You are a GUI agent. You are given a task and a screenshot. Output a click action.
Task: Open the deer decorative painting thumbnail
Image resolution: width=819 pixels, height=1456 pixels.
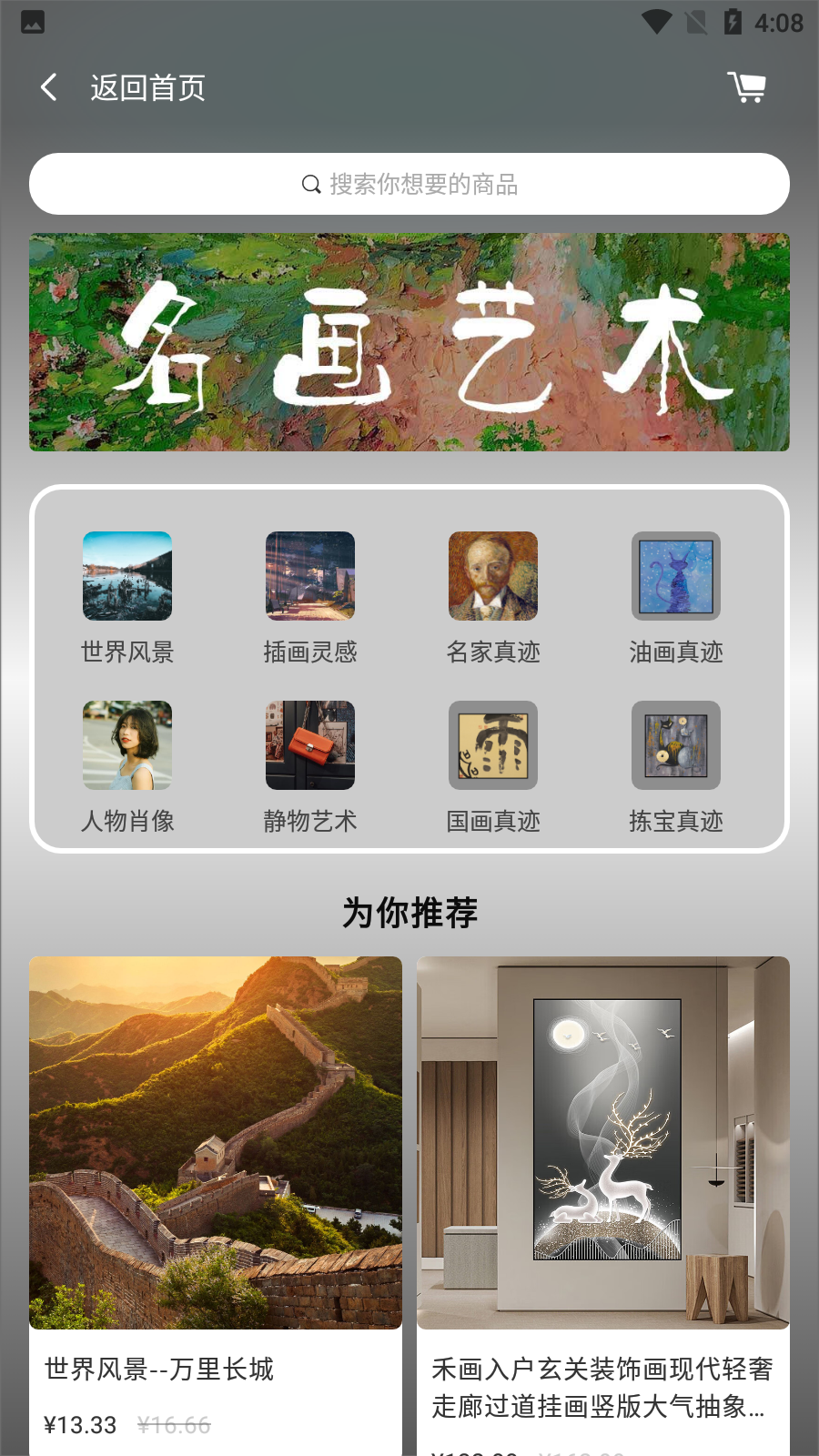click(603, 1142)
